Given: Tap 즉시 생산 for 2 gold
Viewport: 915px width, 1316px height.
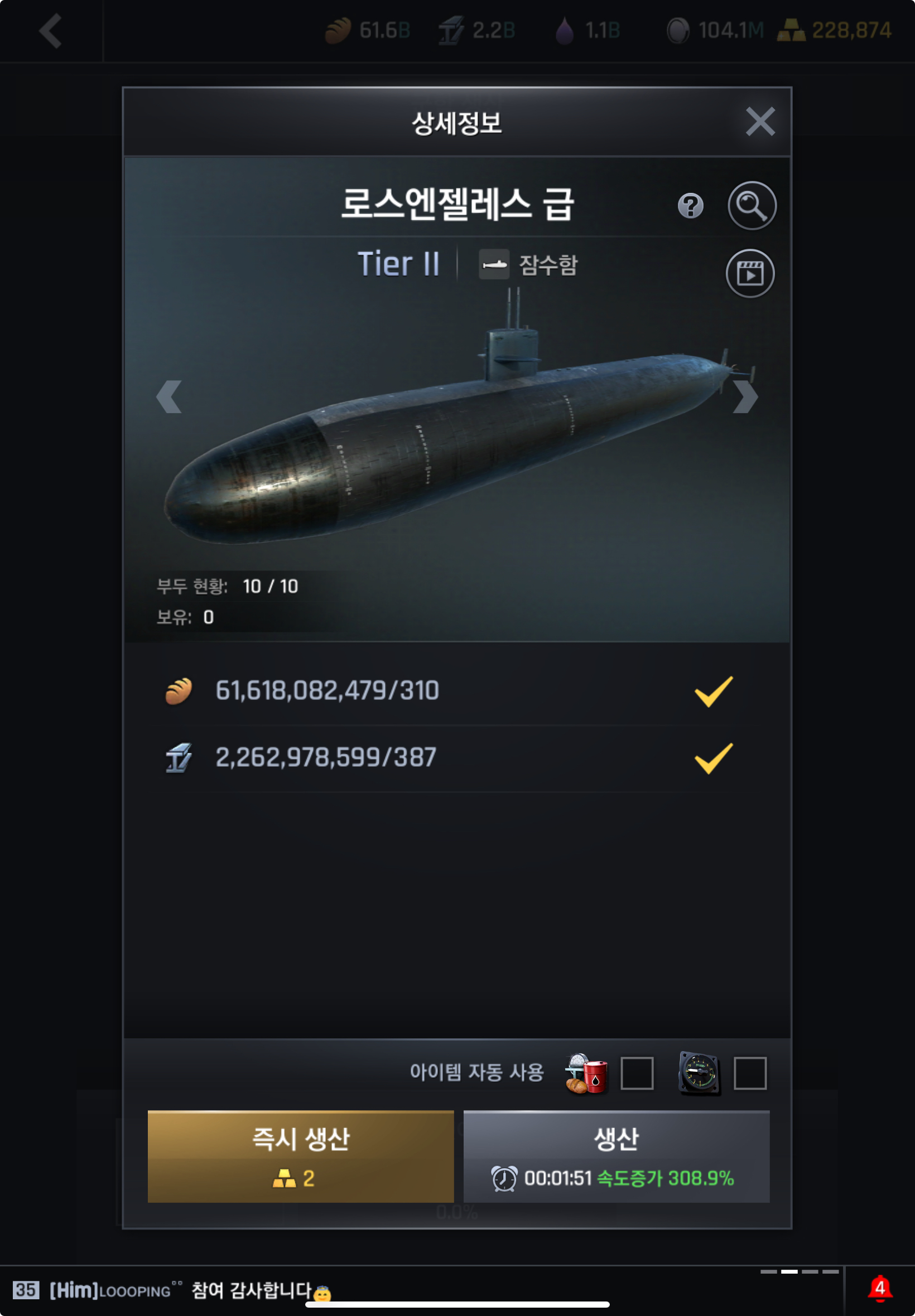Looking at the screenshot, I should (x=300, y=1155).
